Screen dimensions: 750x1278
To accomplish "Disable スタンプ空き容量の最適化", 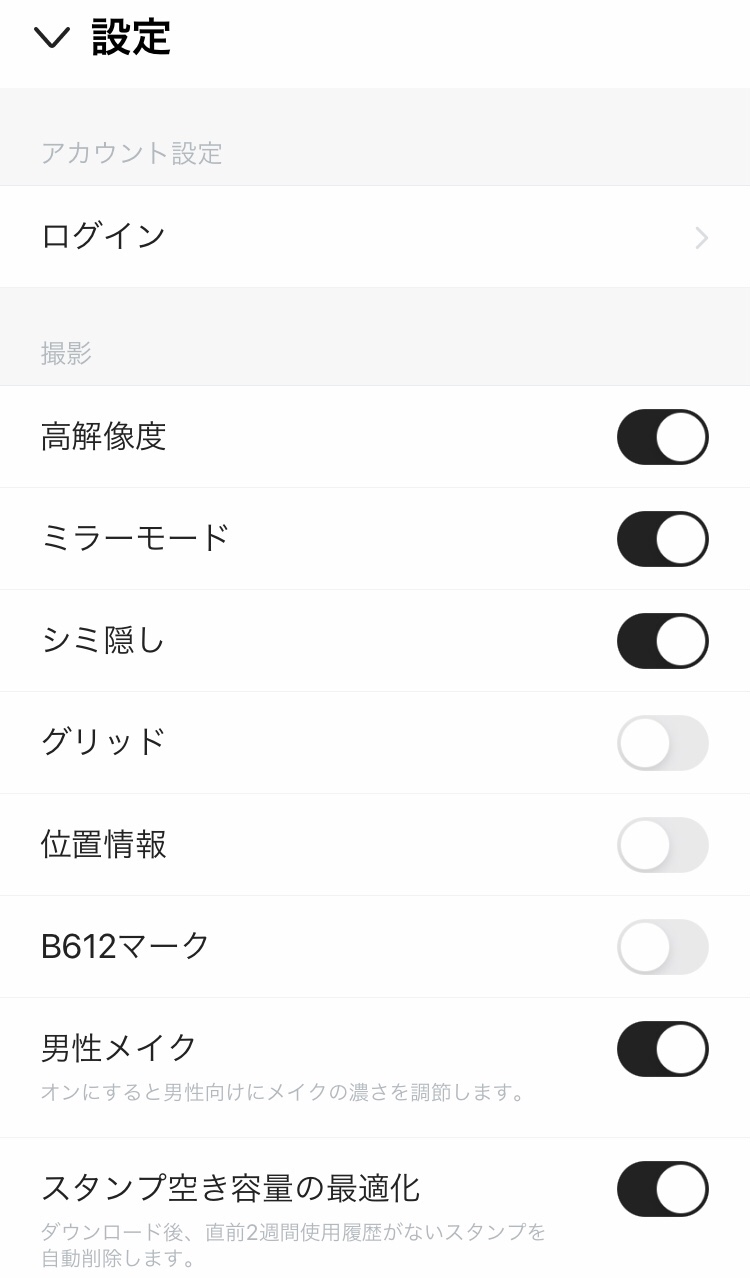I will (x=662, y=1189).
